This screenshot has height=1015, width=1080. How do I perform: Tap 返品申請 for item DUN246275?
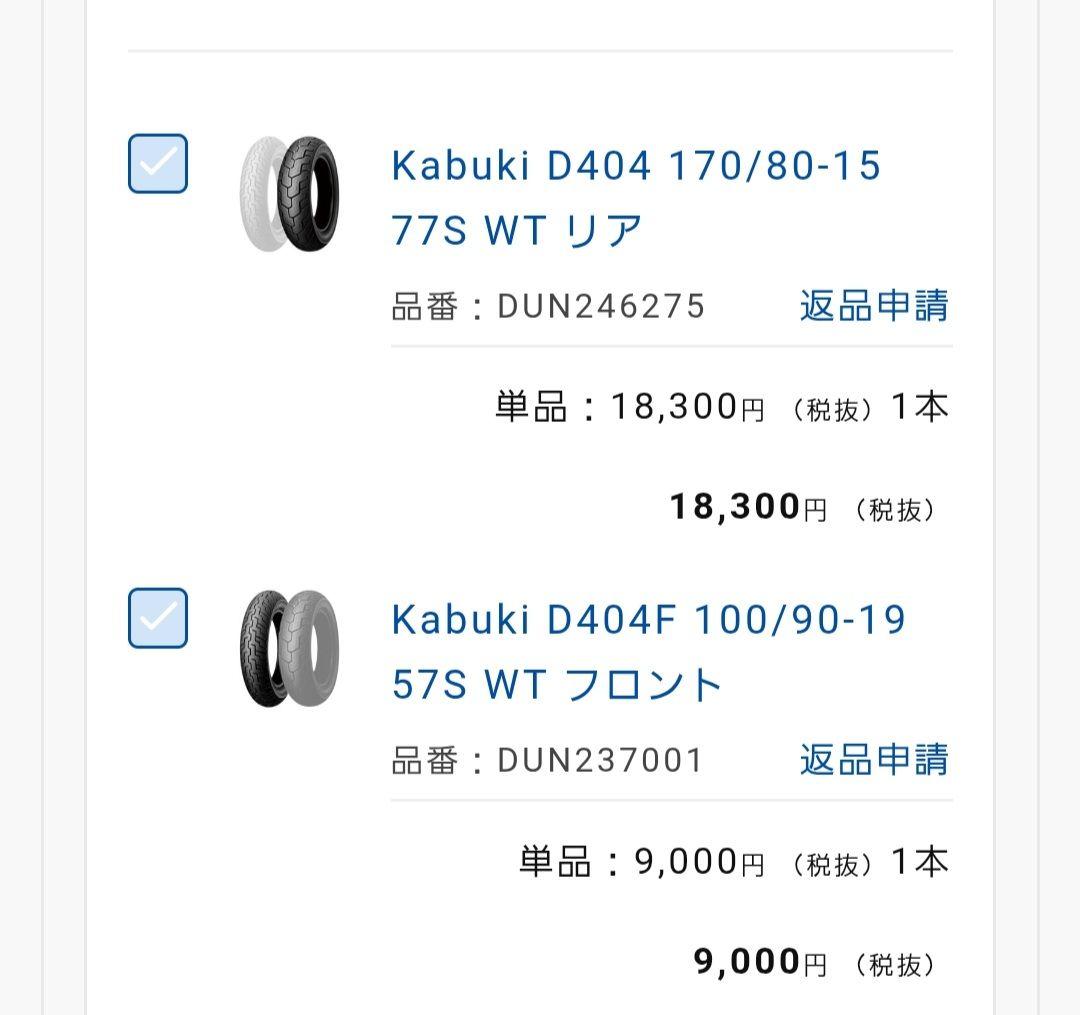click(x=873, y=305)
